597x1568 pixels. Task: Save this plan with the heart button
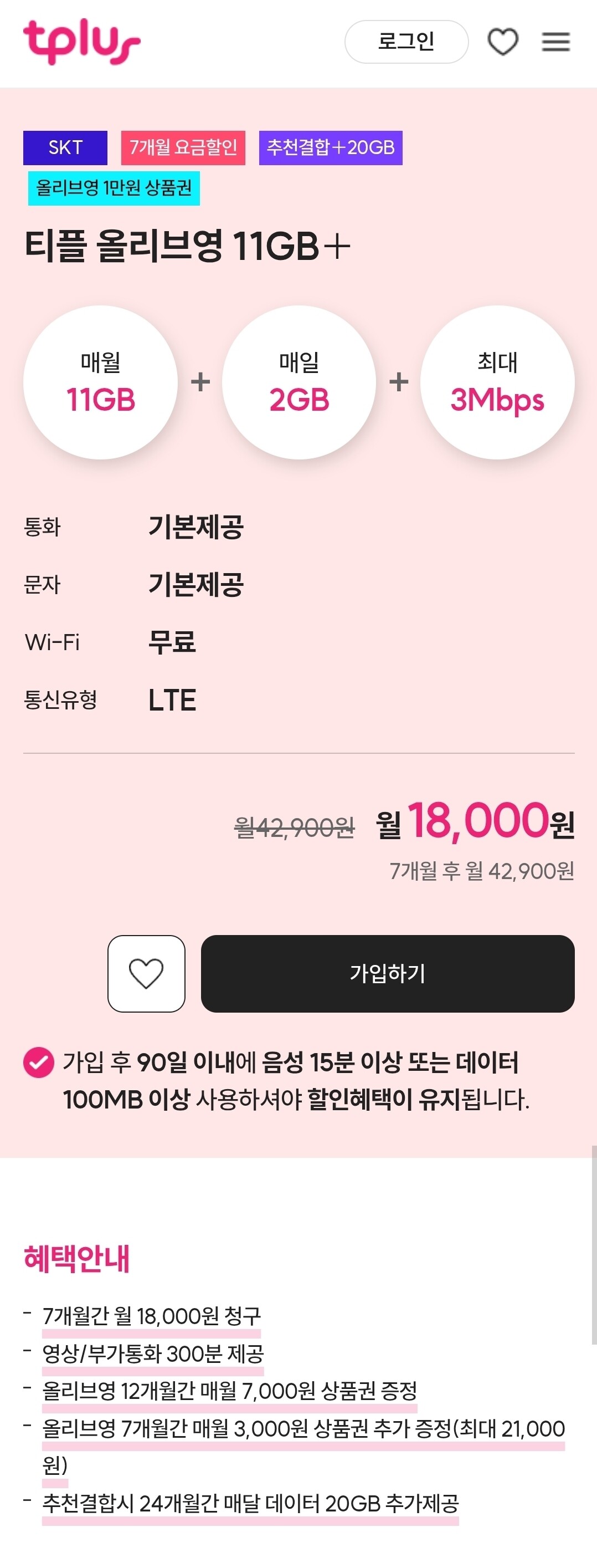point(146,973)
